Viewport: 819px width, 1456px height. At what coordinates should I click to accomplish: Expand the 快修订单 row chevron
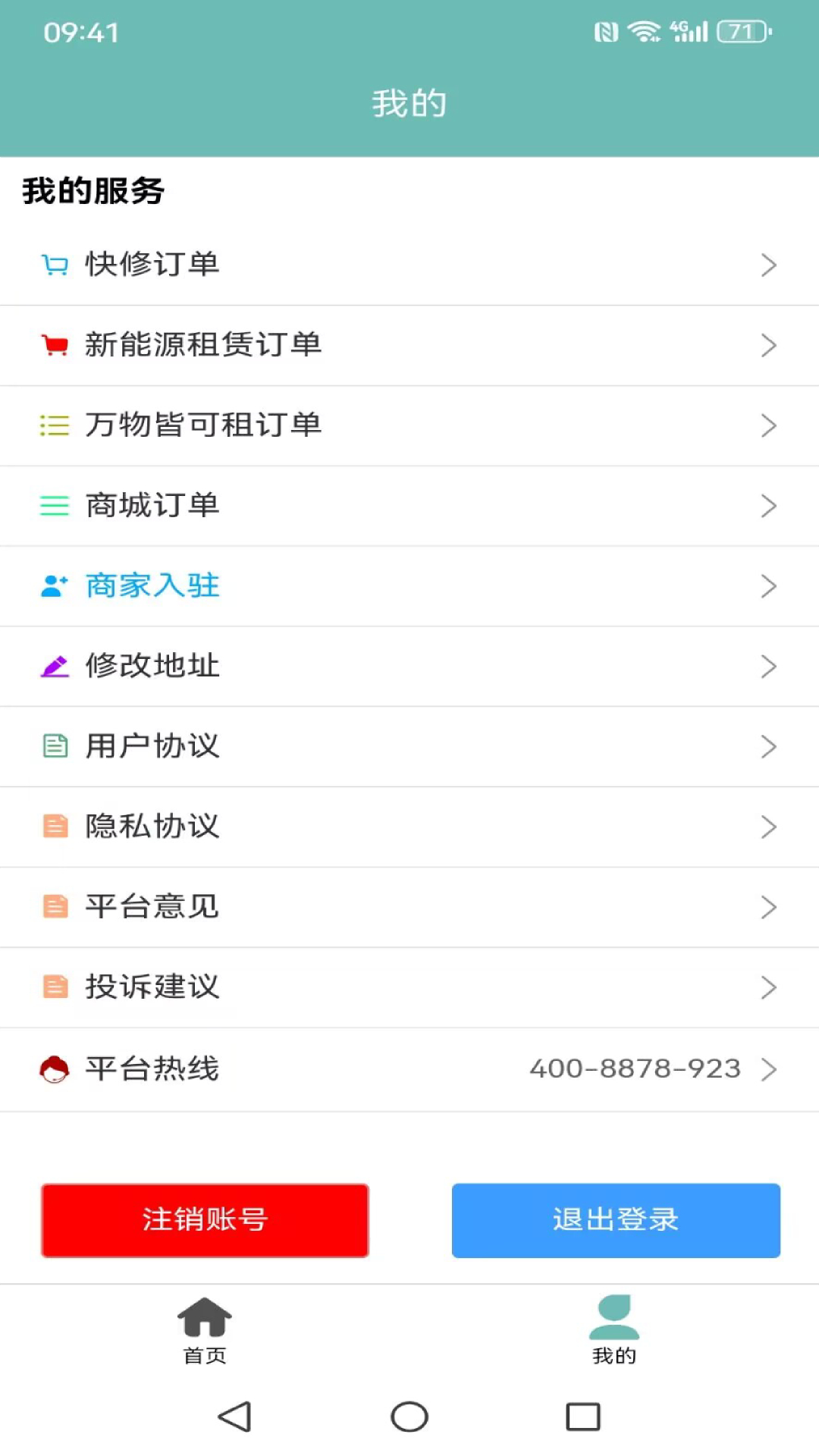tap(769, 264)
